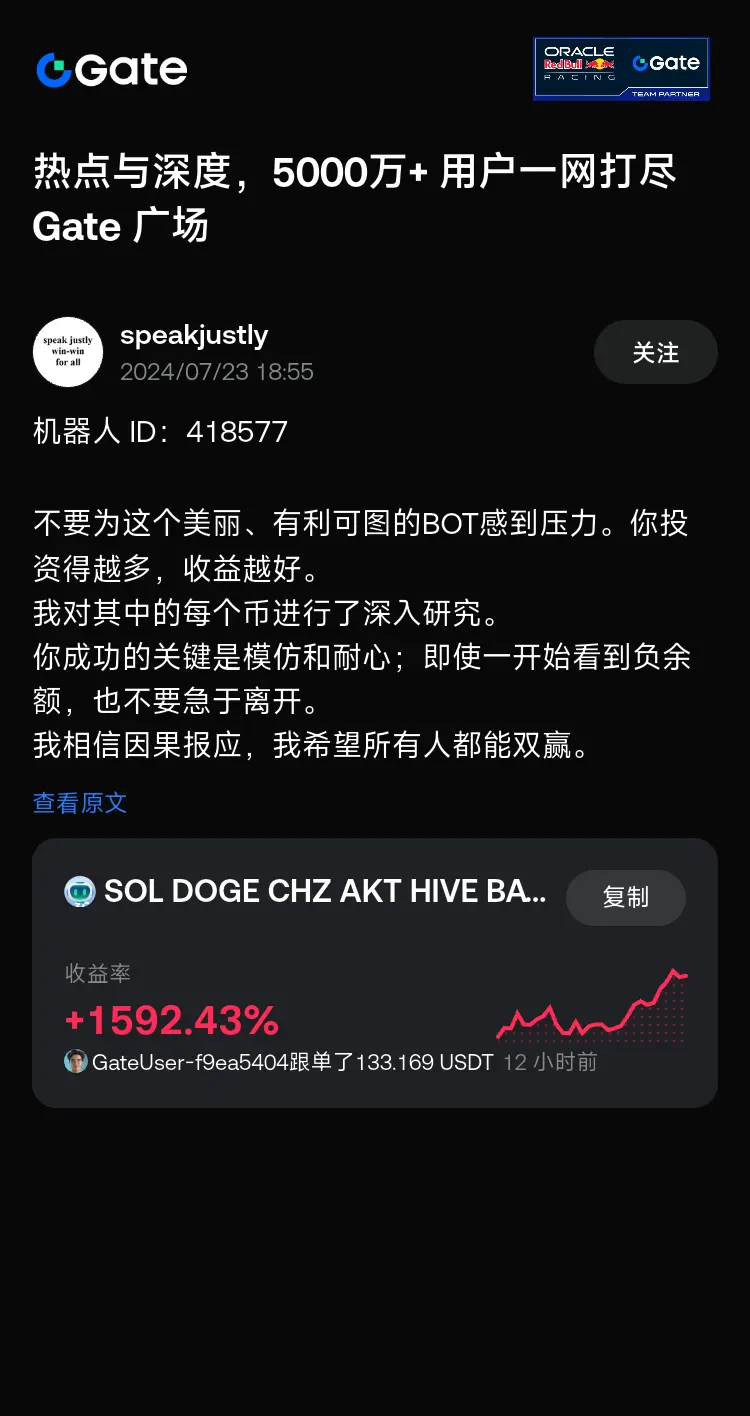Follow speakjustly with the 关注 button

(x=656, y=352)
